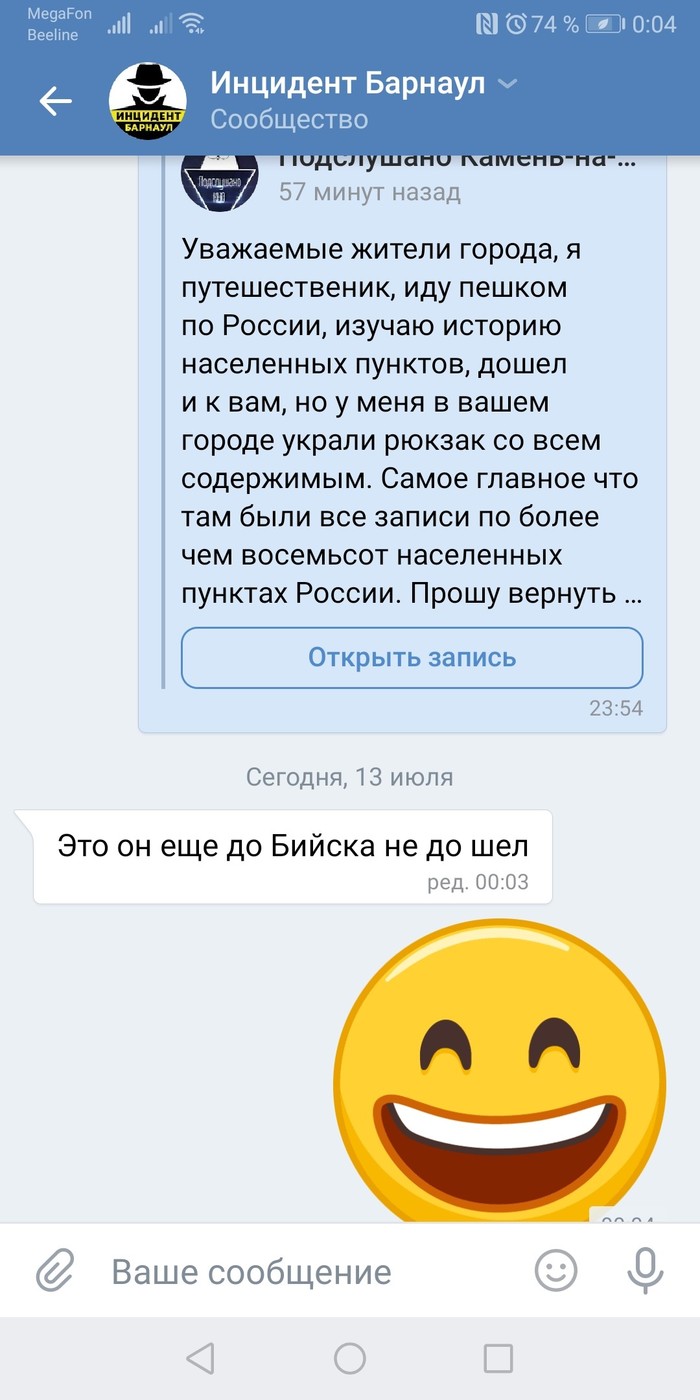Select the message about Бийск
The width and height of the screenshot is (700, 1400).
pos(292,855)
